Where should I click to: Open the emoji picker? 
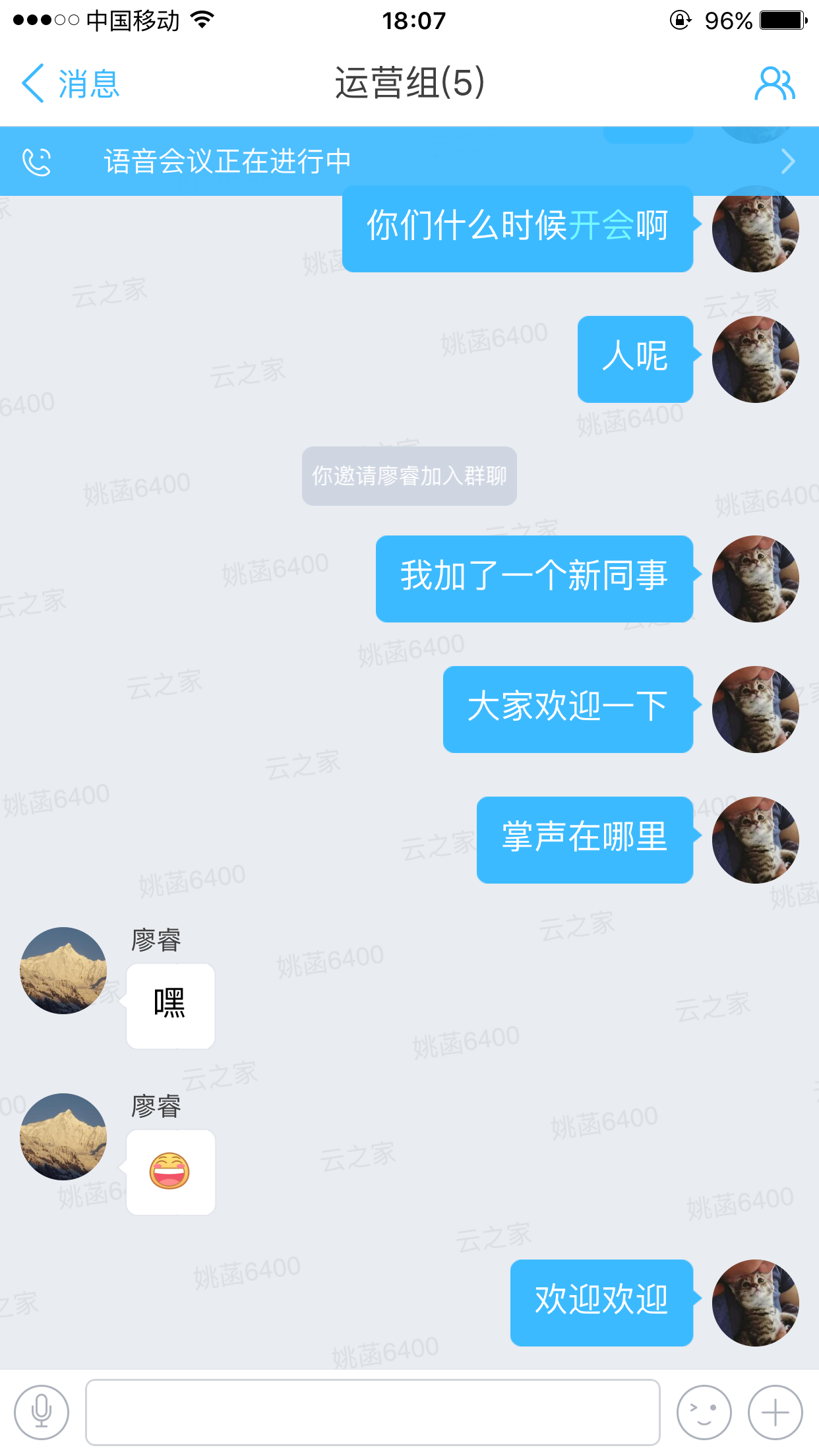(x=704, y=1412)
